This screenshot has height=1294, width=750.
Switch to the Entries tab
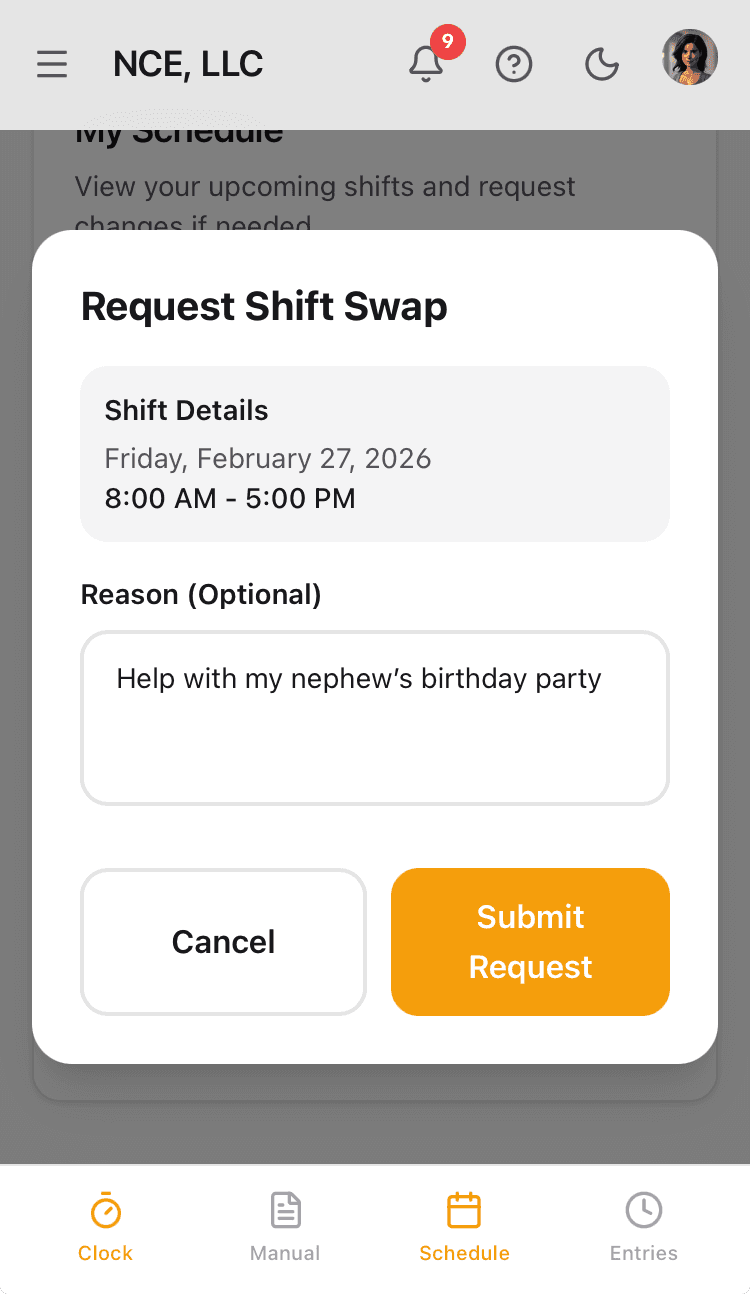[643, 1252]
